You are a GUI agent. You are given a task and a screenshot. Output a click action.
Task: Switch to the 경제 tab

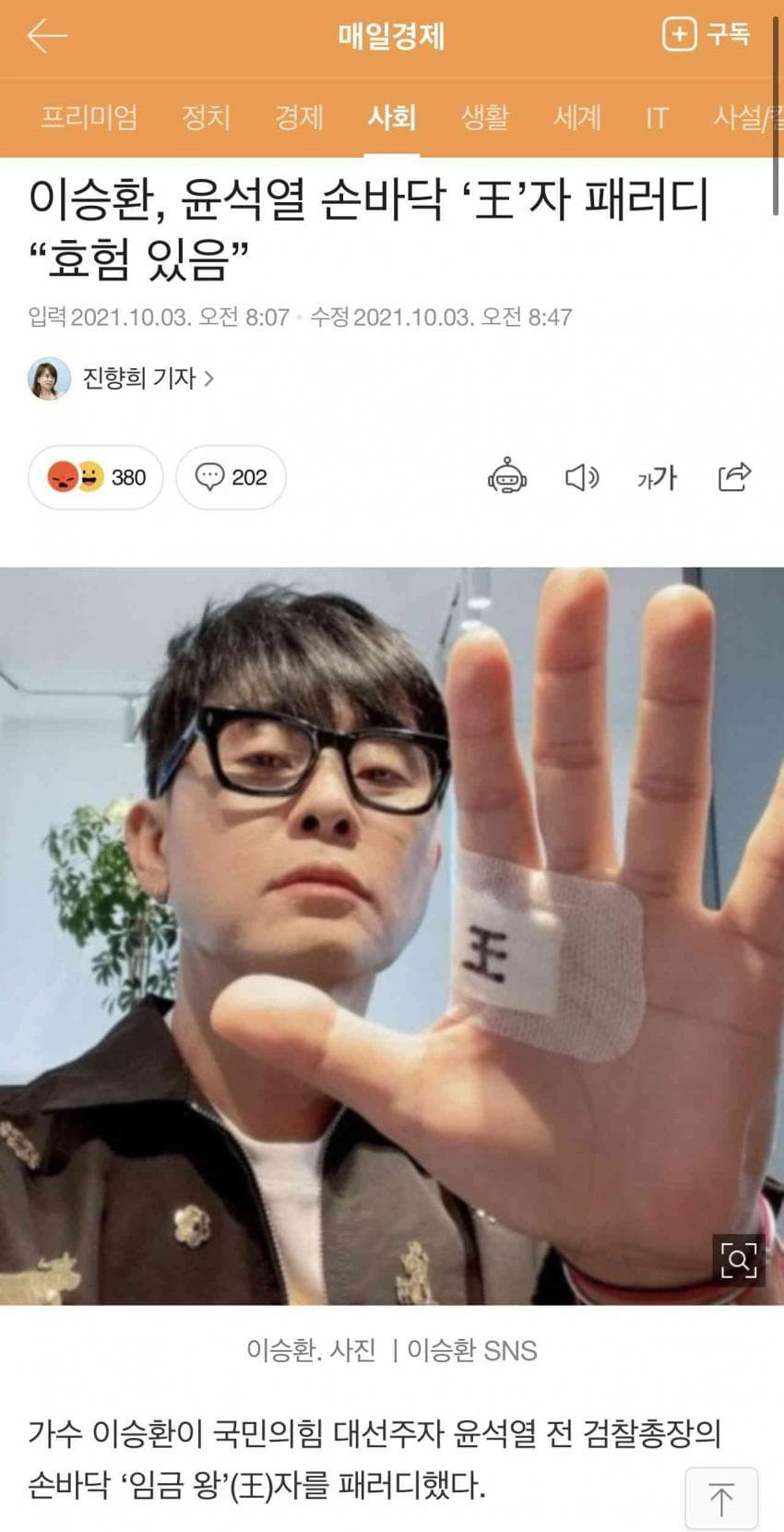(299, 117)
